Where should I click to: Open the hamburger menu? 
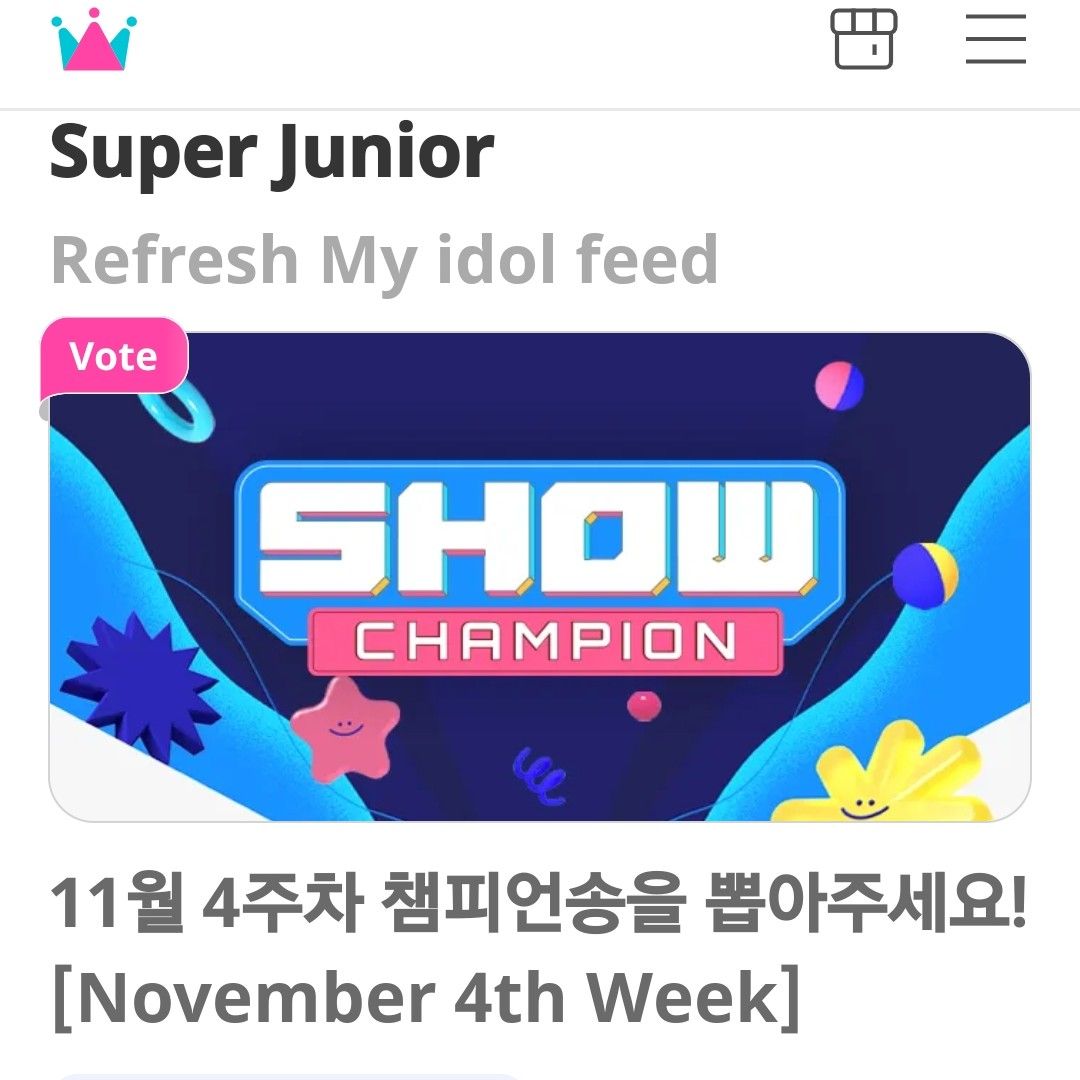[995, 40]
